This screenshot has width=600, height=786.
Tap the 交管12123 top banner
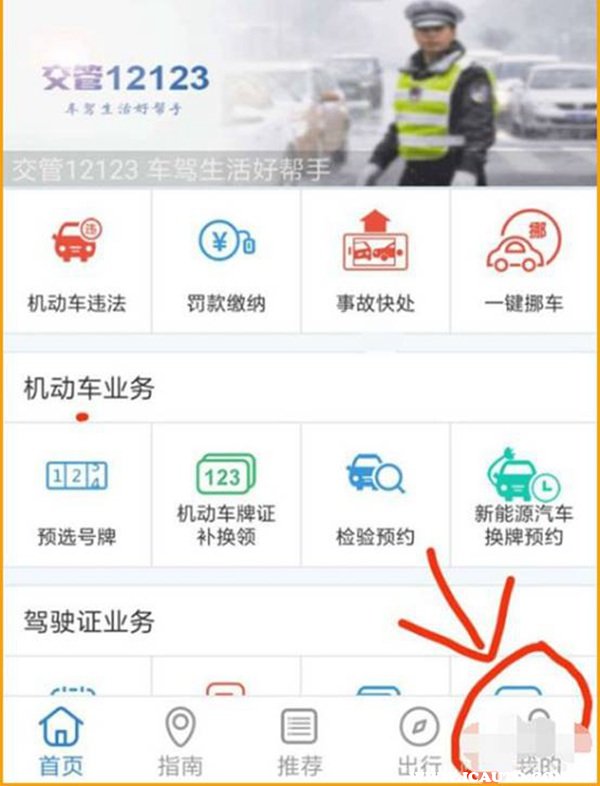point(300,92)
